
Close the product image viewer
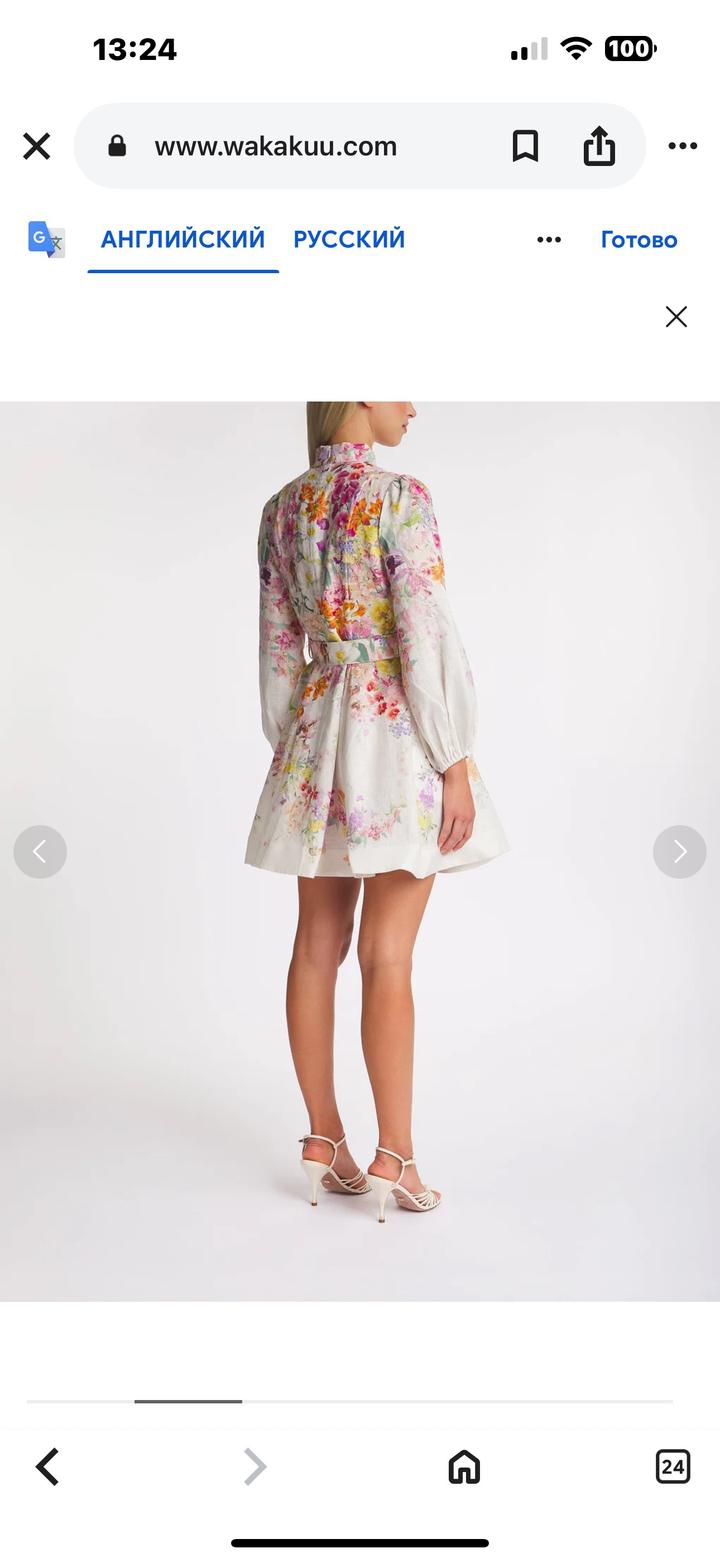coord(676,317)
